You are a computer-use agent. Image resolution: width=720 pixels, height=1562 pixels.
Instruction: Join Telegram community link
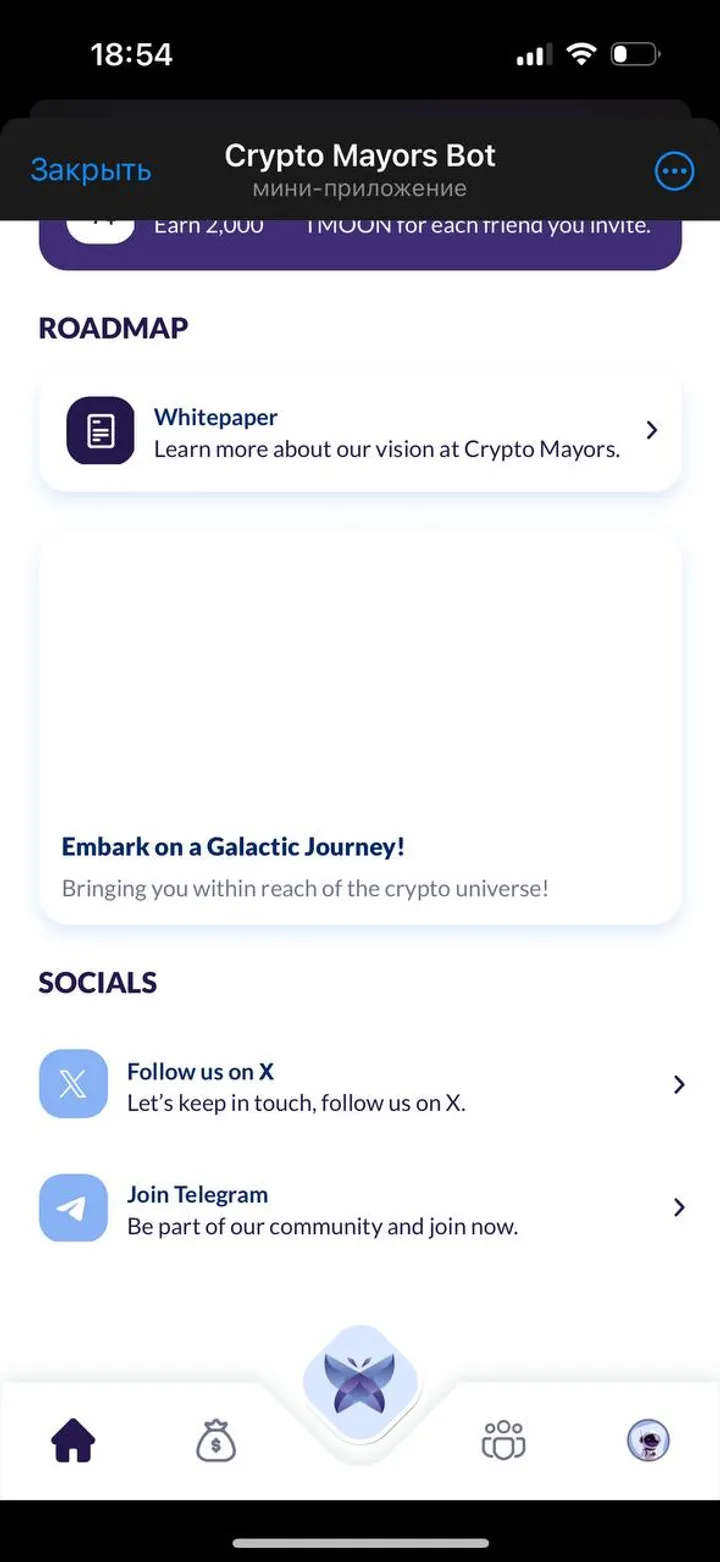pyautogui.click(x=197, y=1194)
